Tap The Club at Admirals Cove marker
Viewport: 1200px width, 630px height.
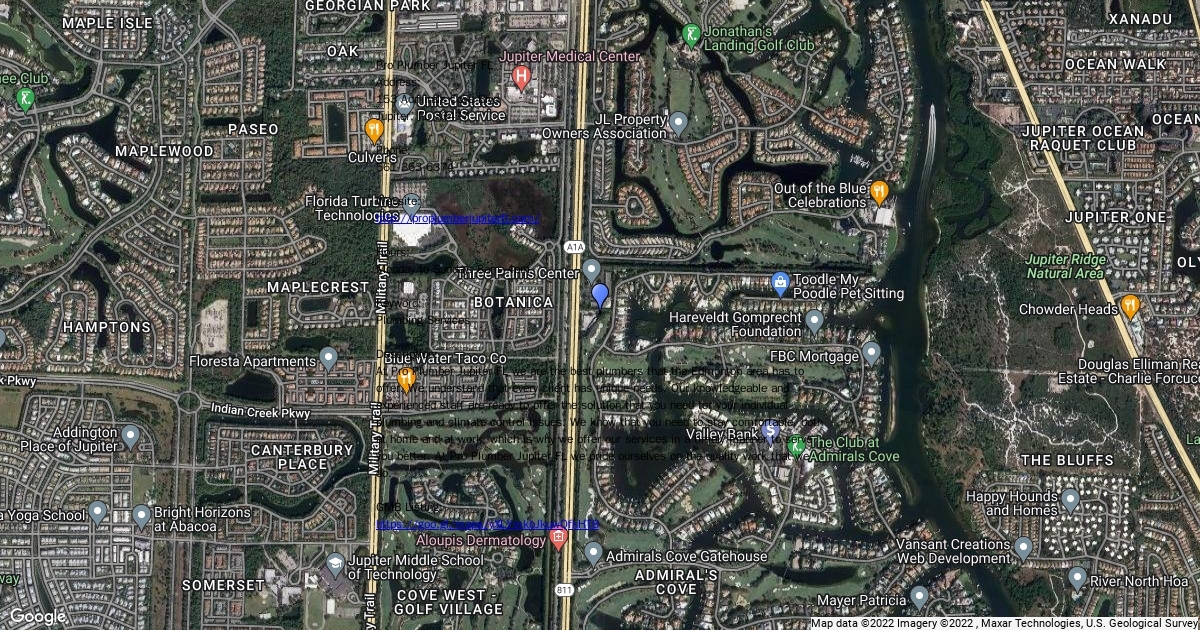click(797, 446)
